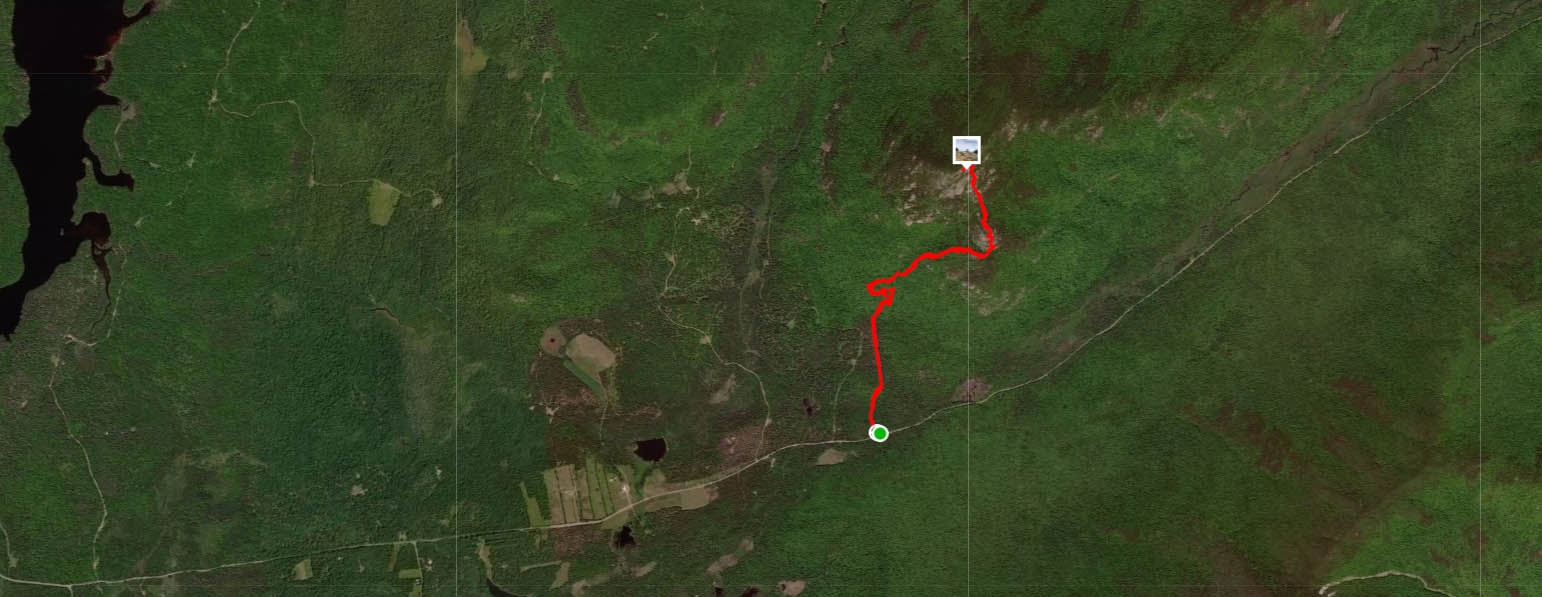Viewport: 1542px width, 597px height.
Task: Tap the green start point marker
Action: (x=879, y=433)
